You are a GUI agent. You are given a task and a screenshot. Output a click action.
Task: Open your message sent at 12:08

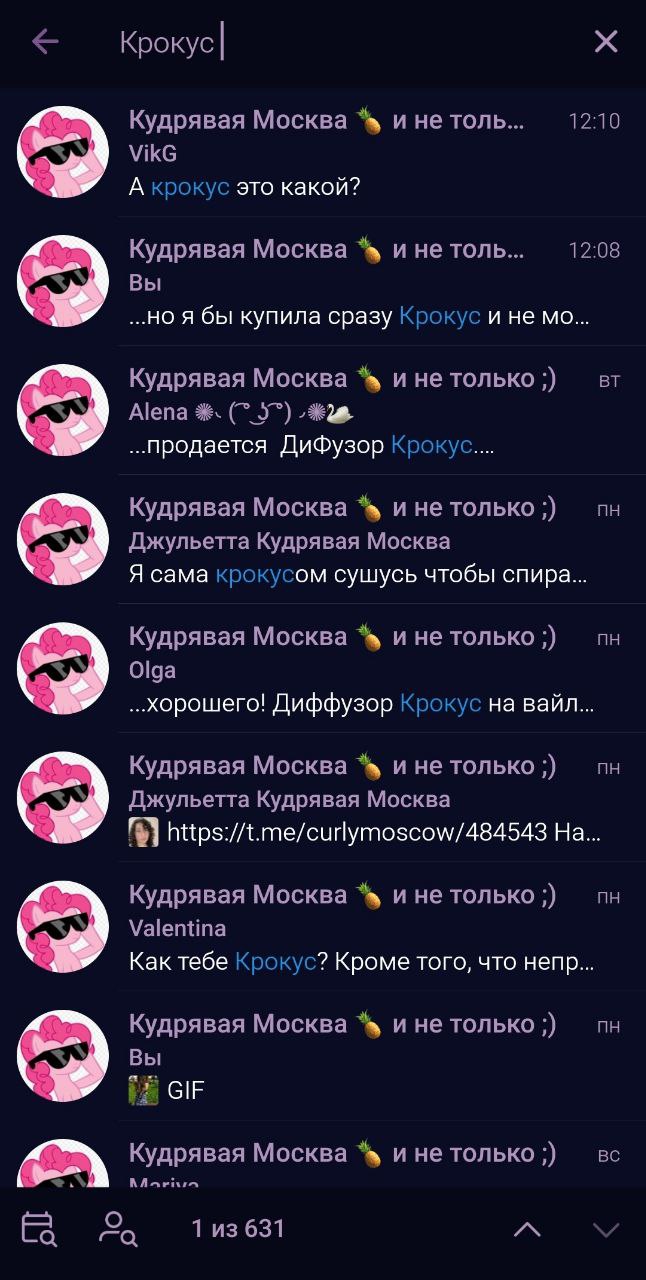[x=323, y=282]
